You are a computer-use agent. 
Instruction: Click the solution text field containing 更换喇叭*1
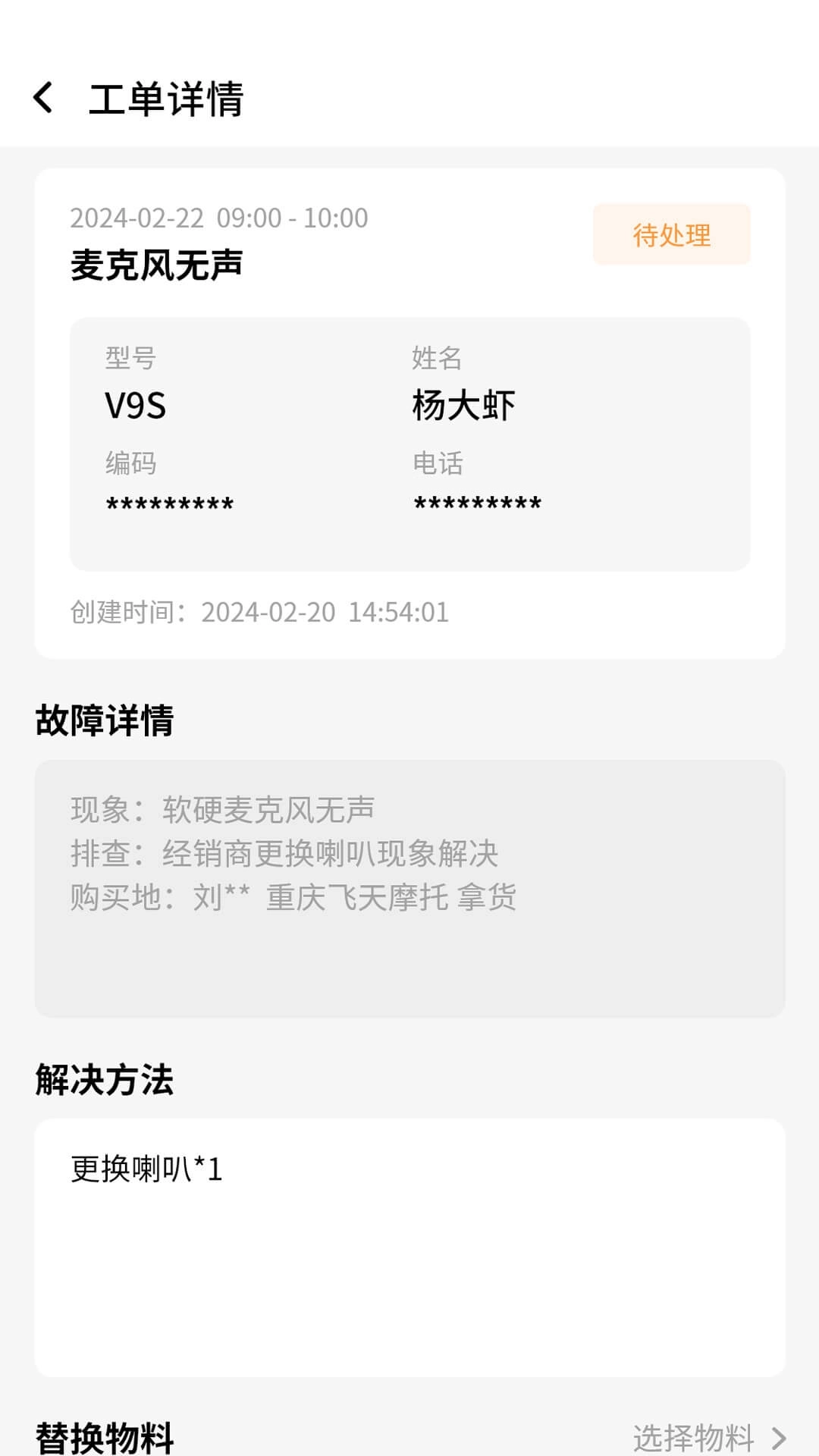pos(409,1244)
